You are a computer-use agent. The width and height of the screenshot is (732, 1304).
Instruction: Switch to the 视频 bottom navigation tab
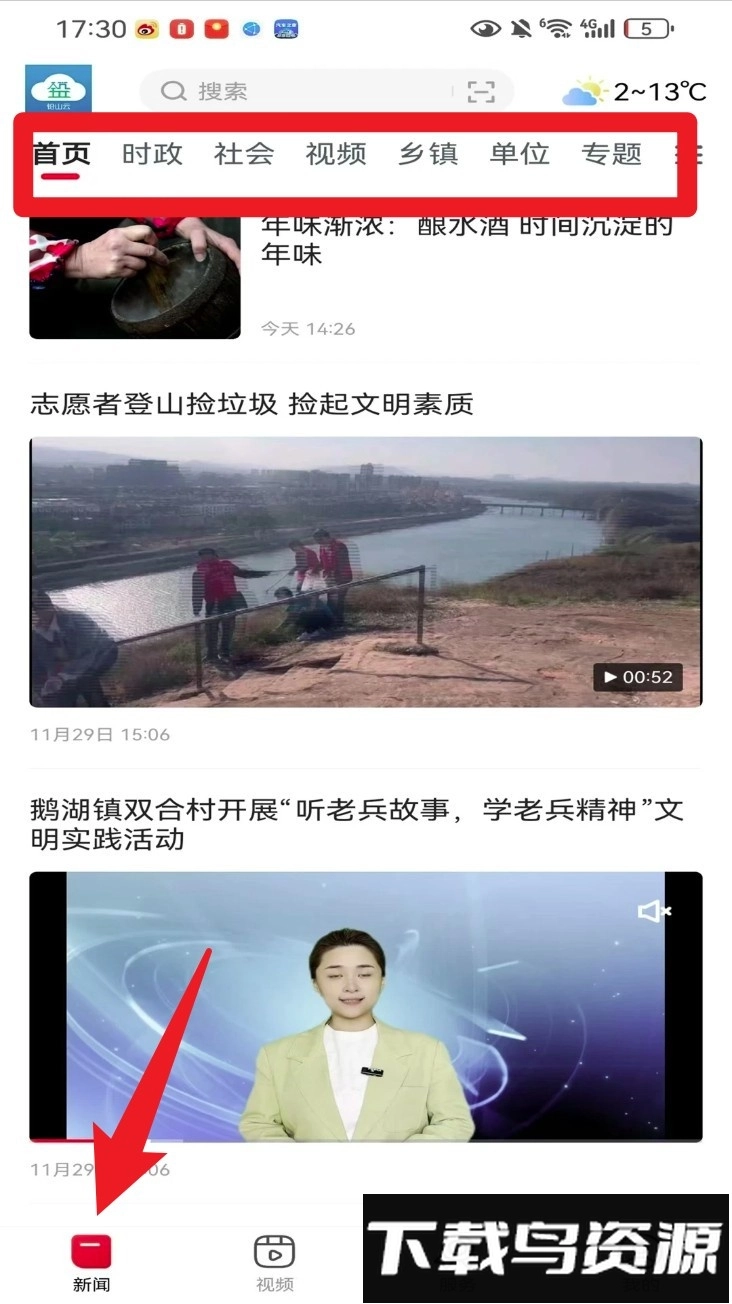274,1262
